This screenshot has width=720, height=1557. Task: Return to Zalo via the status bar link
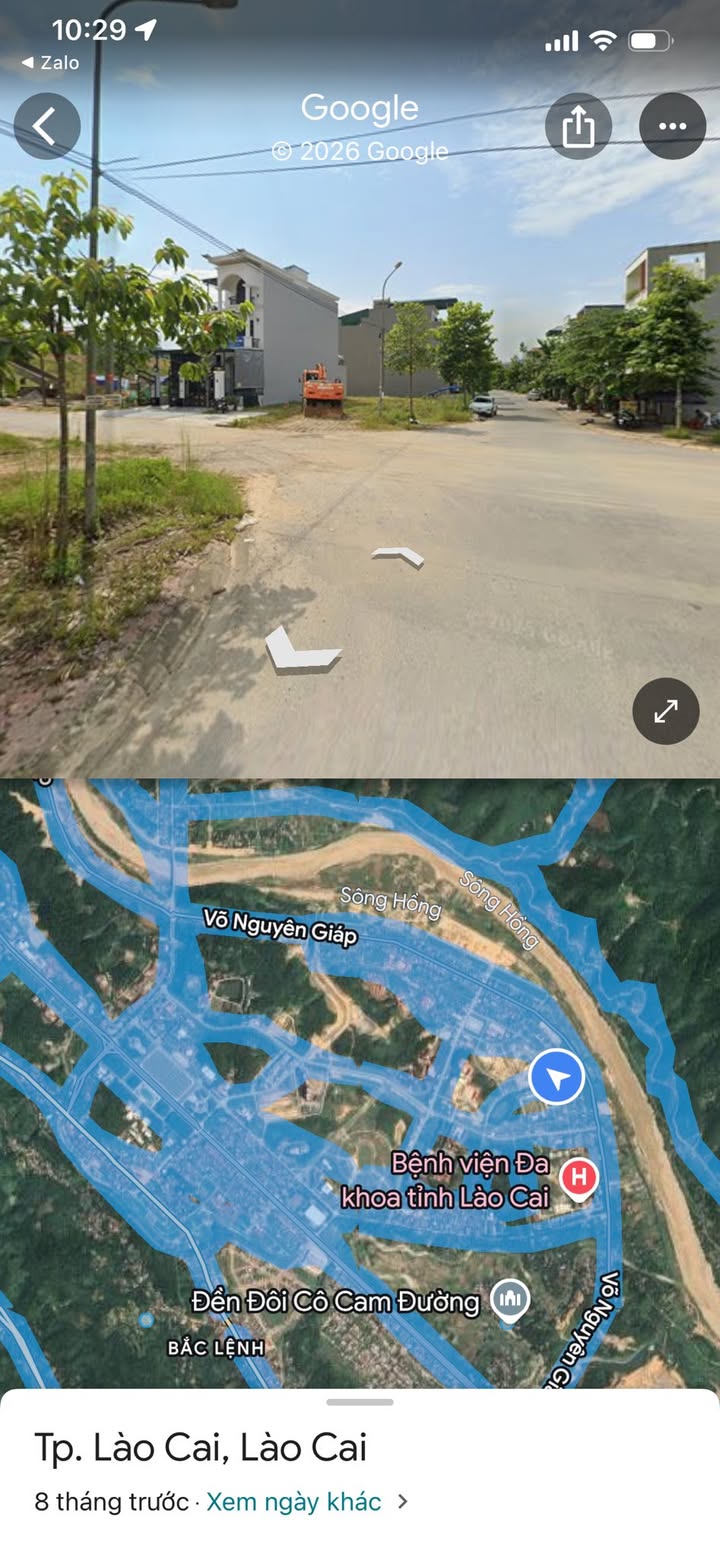[50, 62]
